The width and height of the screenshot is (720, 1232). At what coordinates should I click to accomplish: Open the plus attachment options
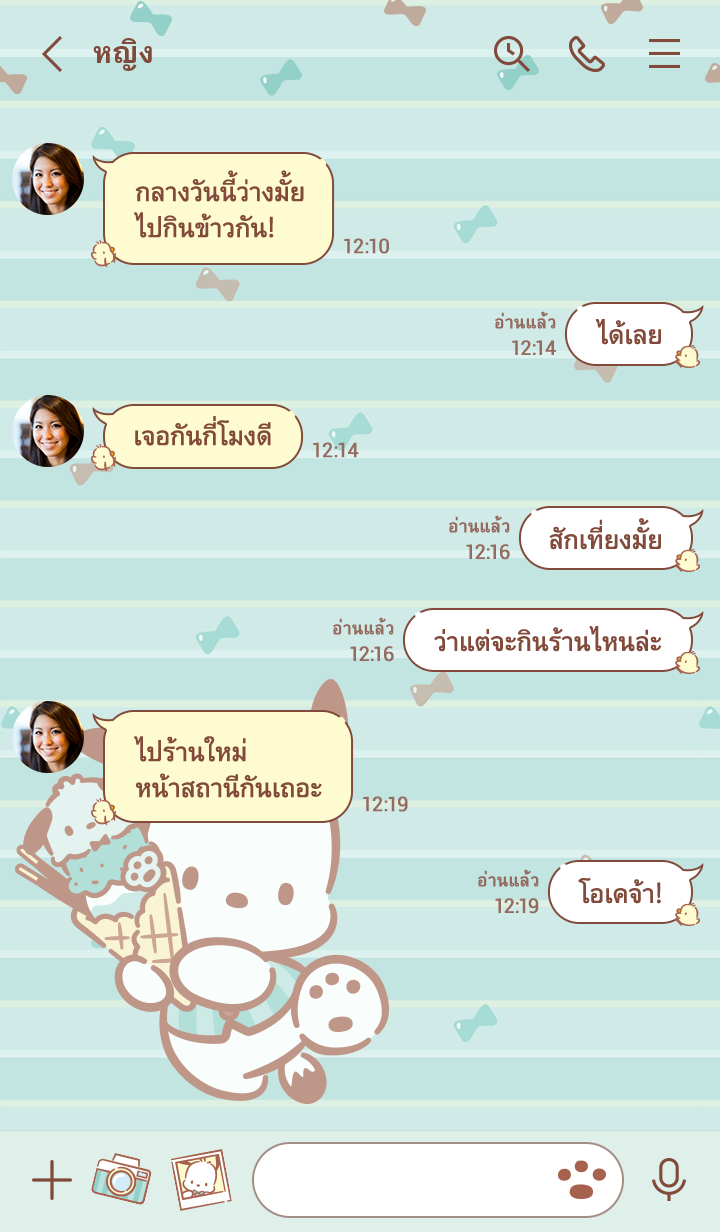52,1180
